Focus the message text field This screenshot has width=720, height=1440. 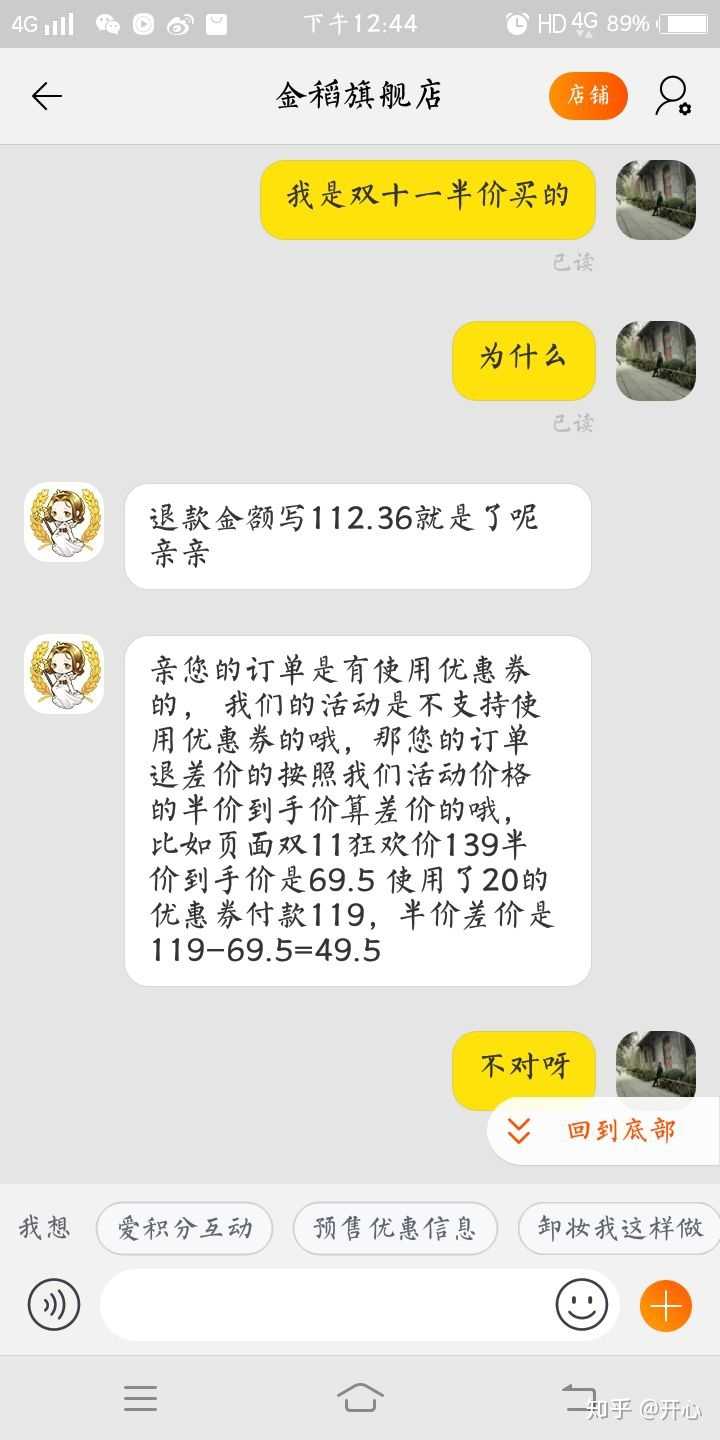click(x=325, y=1305)
